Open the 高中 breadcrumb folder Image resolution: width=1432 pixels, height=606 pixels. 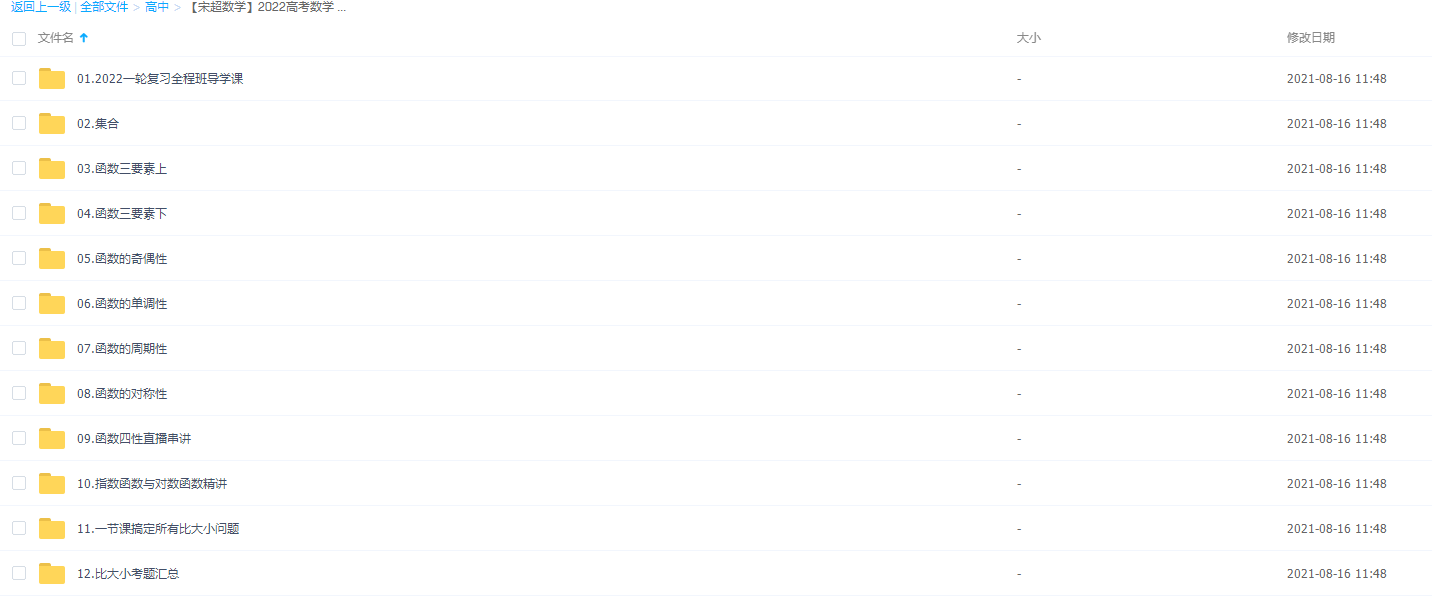click(157, 7)
